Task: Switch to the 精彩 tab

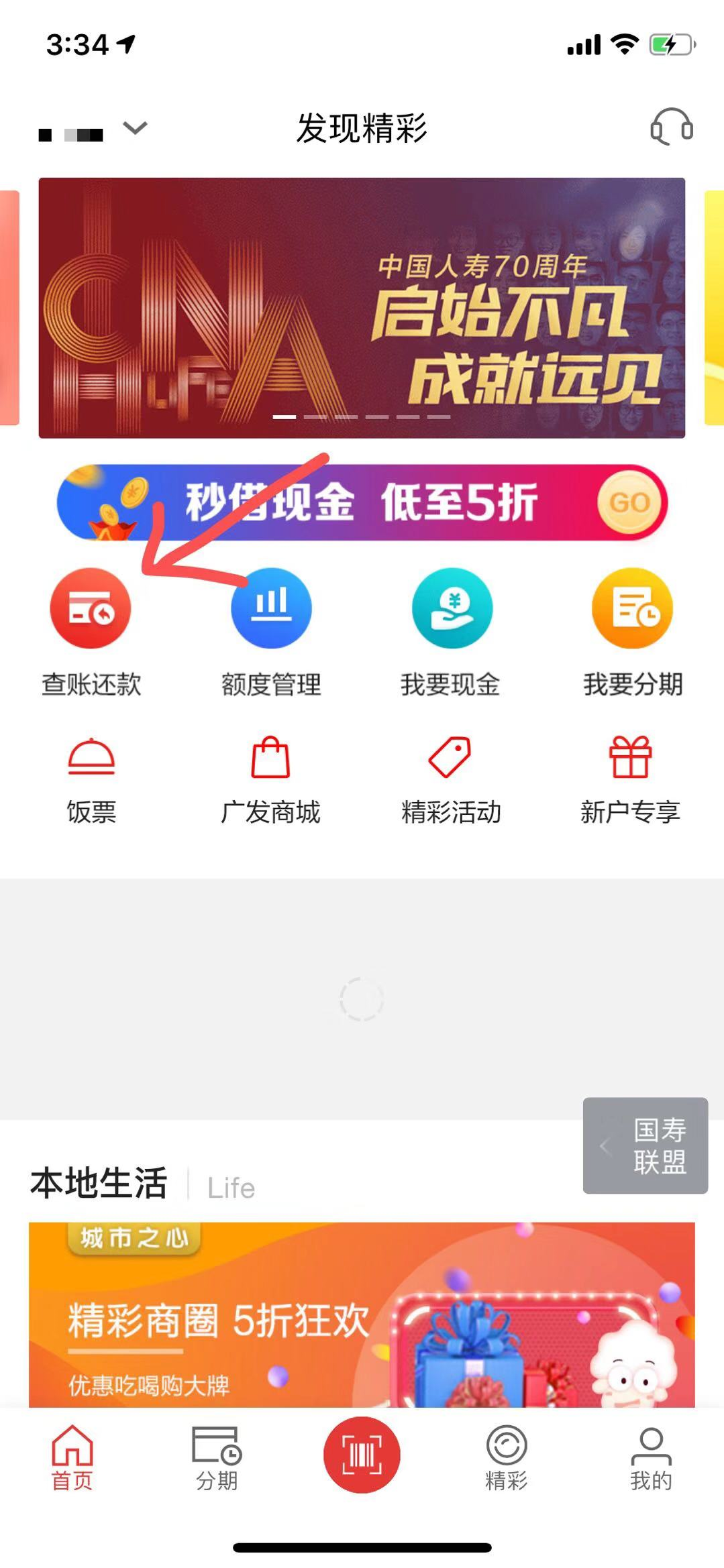Action: click(507, 1458)
